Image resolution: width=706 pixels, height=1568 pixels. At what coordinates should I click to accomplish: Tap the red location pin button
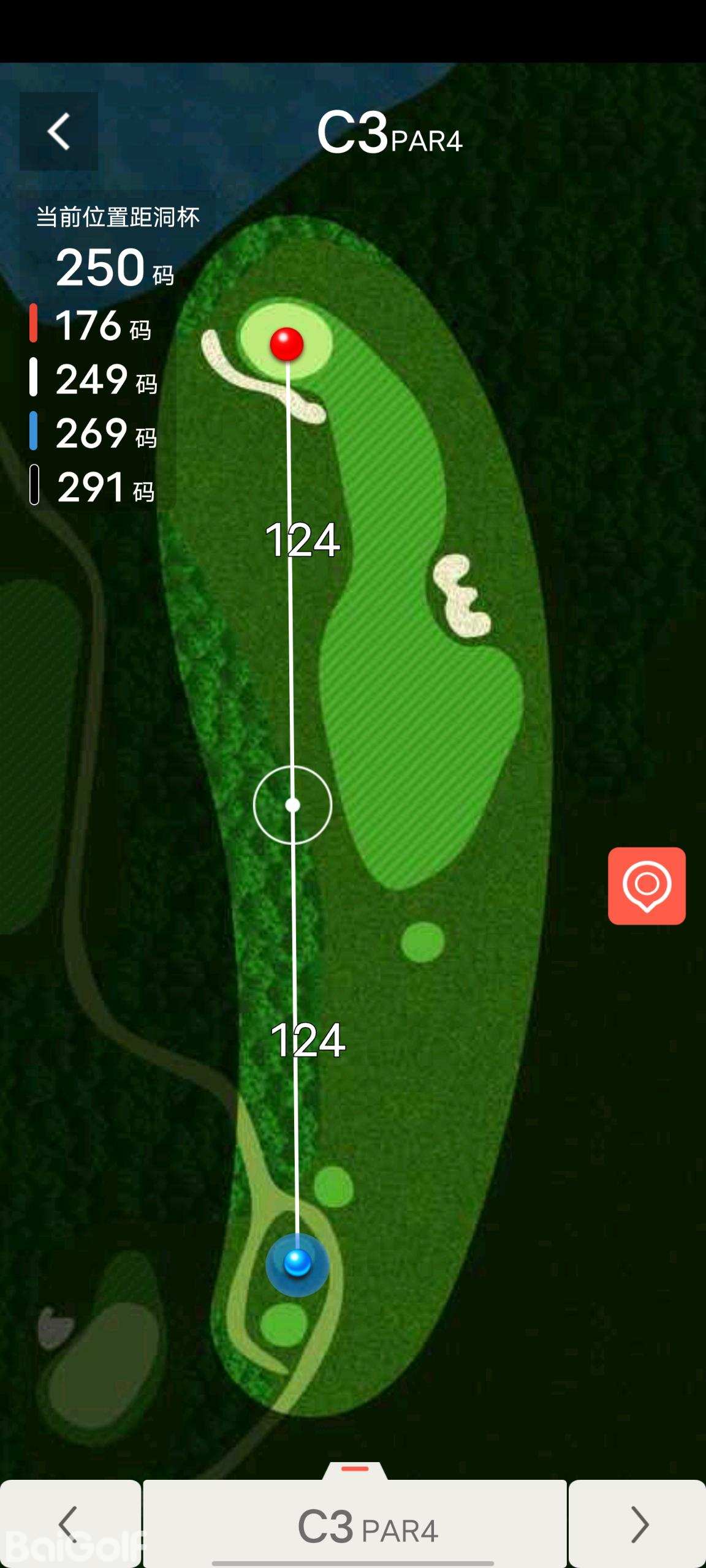click(647, 886)
